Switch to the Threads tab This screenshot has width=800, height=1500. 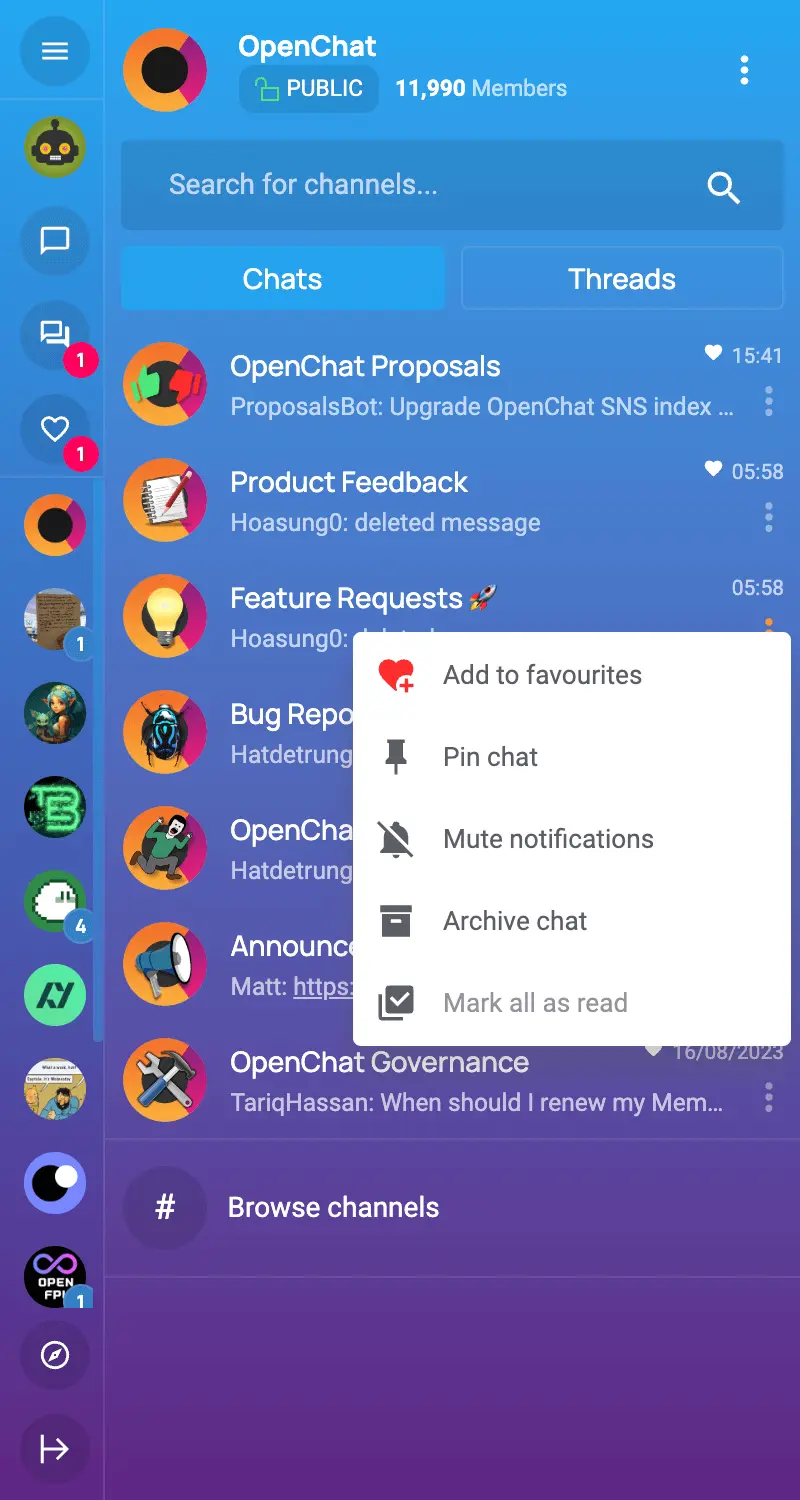(x=621, y=279)
